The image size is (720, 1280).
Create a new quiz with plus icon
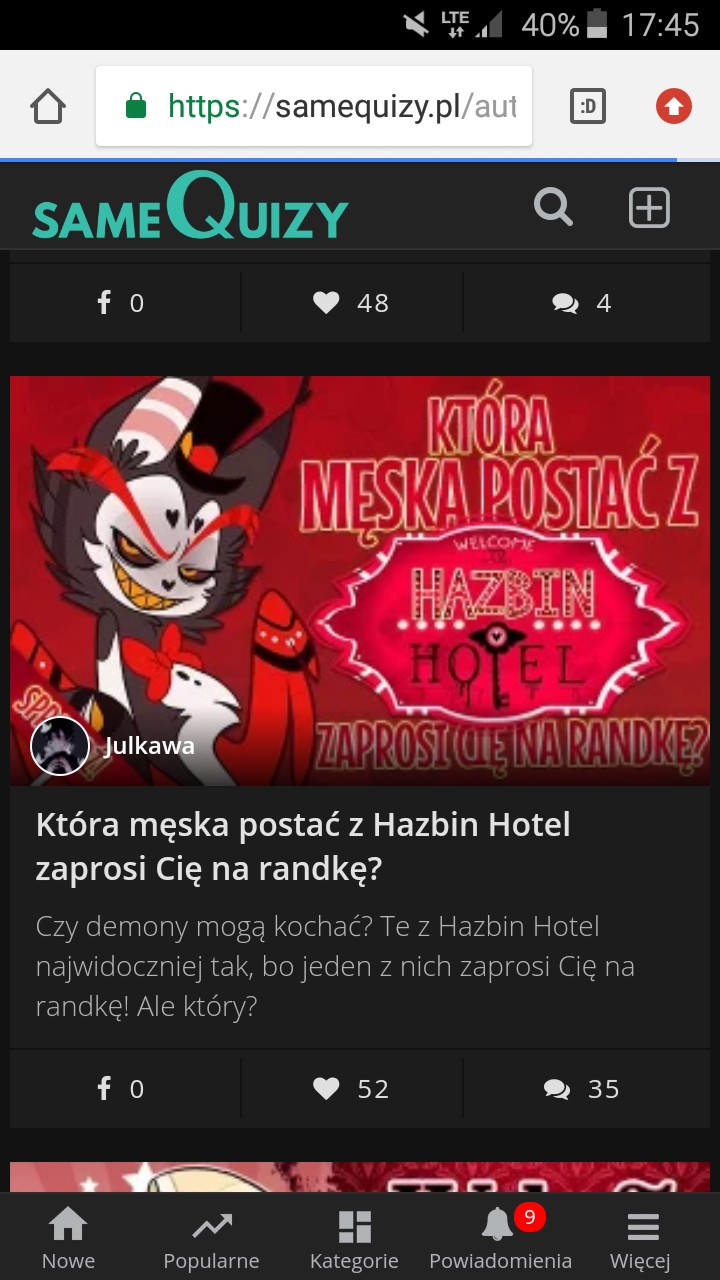[x=649, y=208]
